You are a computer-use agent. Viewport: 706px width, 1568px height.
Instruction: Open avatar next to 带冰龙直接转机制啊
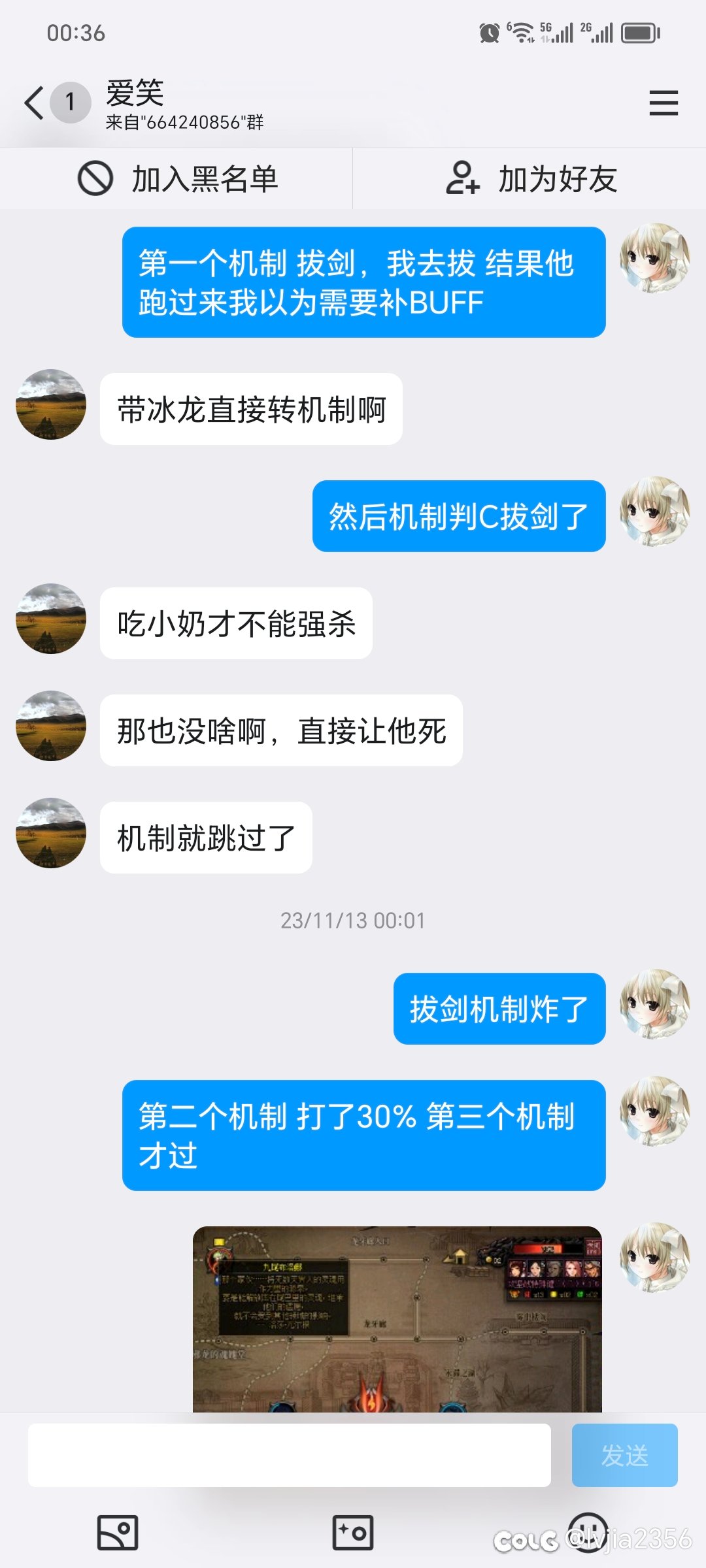pos(51,404)
